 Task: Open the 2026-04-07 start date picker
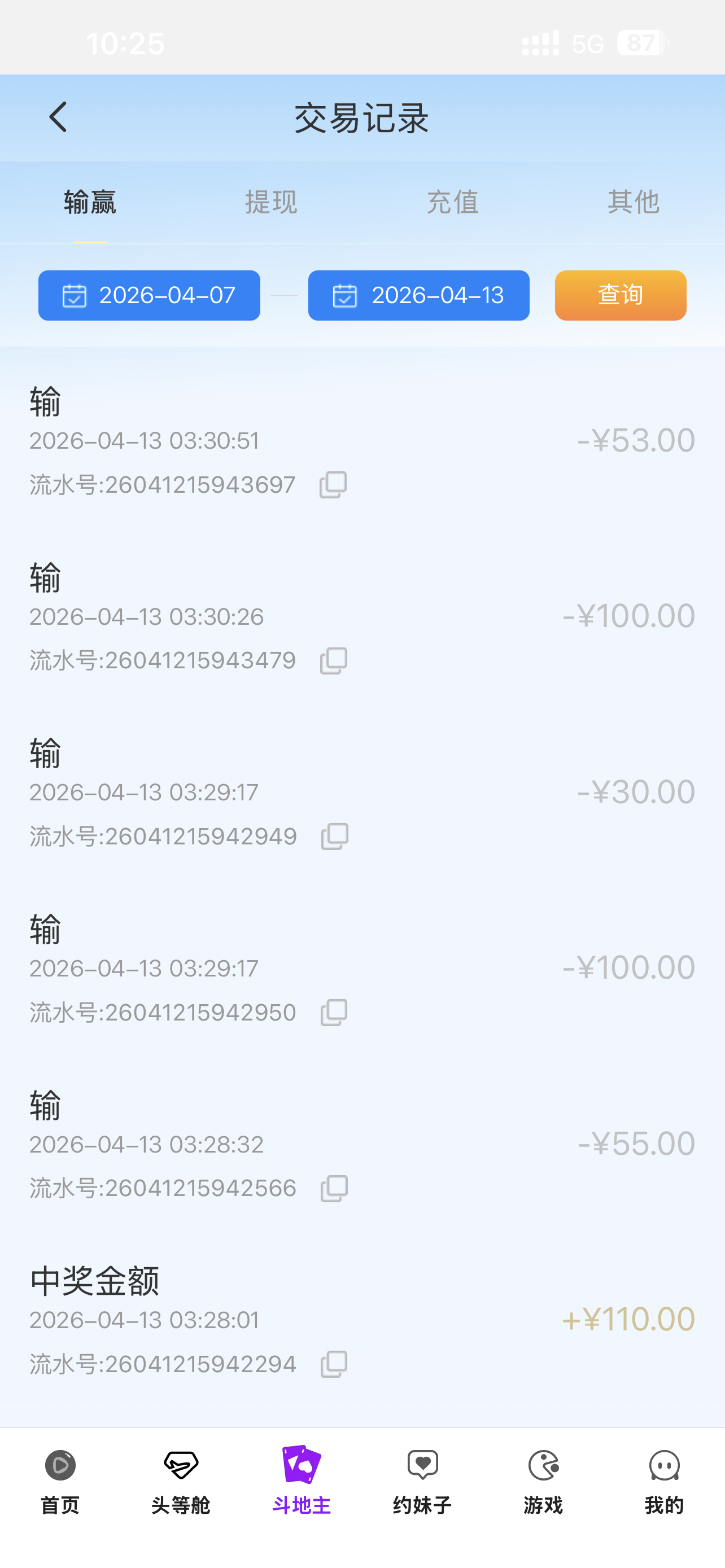tap(149, 296)
